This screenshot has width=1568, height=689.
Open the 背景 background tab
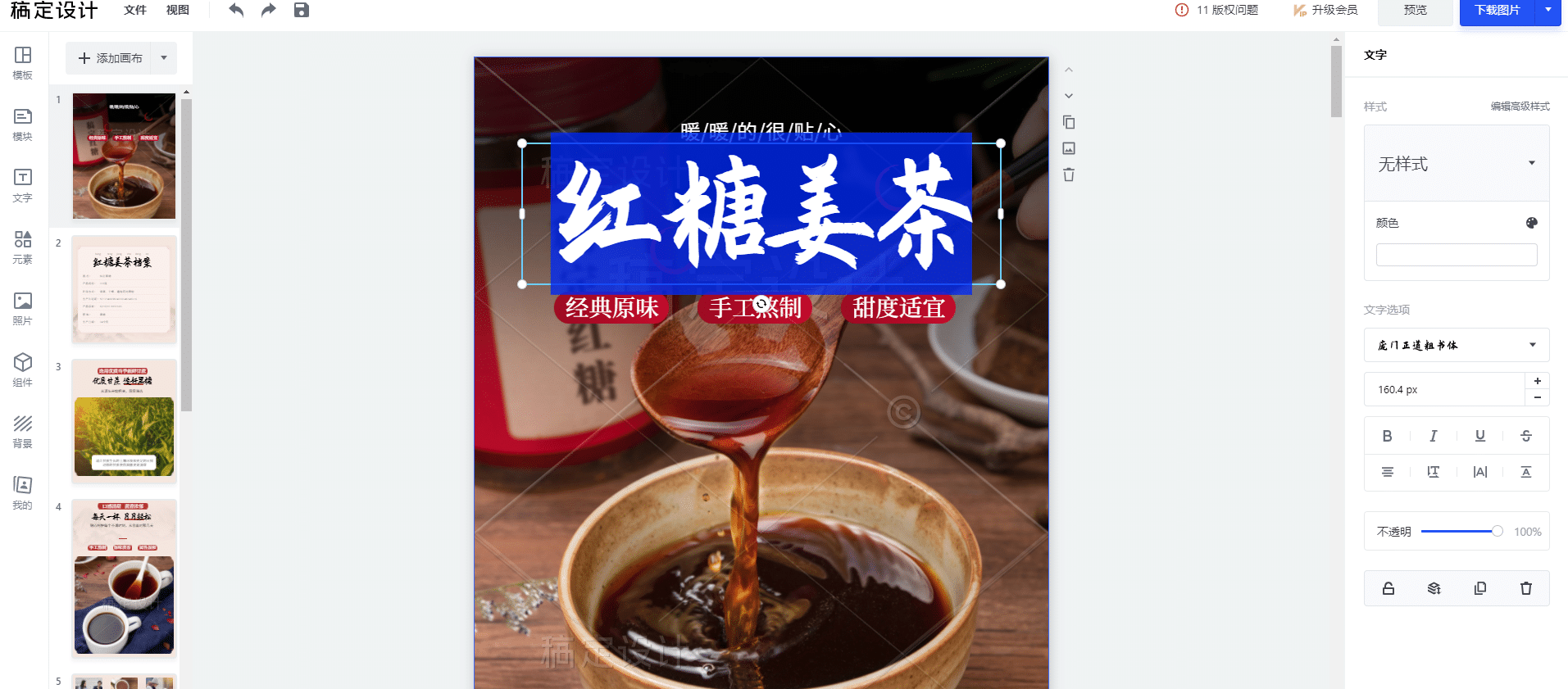tap(23, 431)
